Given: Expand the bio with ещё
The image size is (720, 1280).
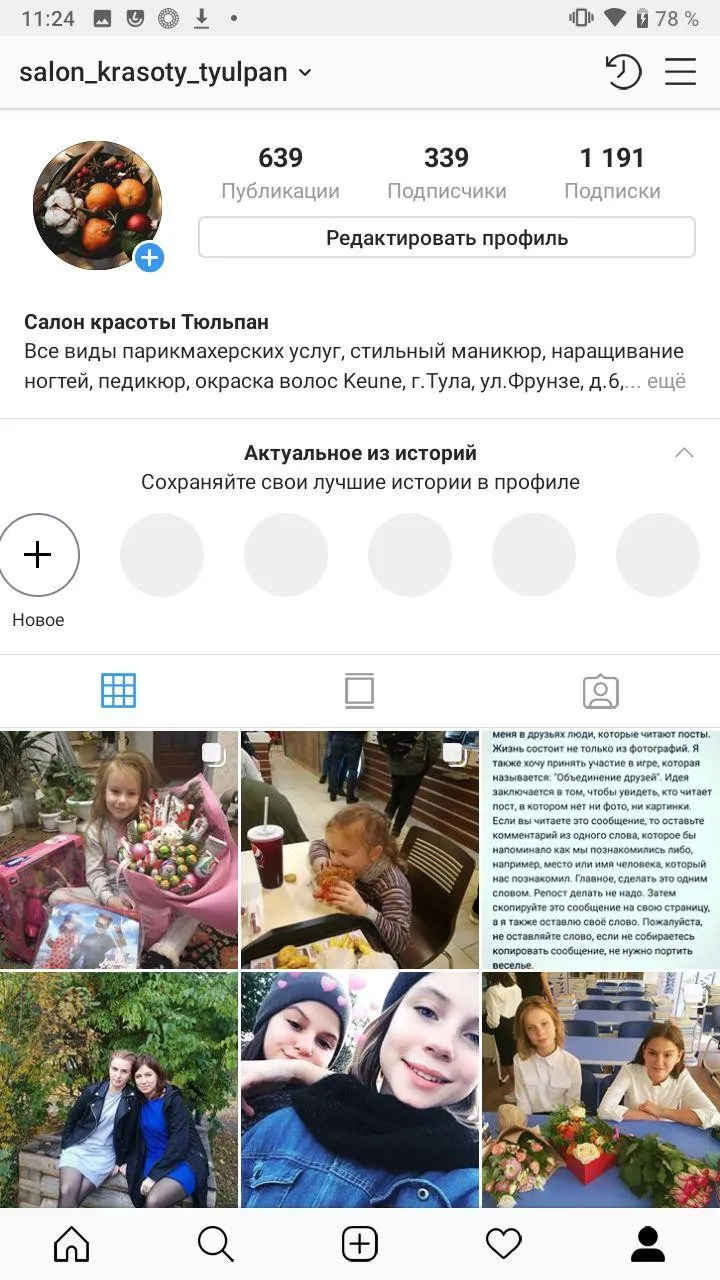Looking at the screenshot, I should pyautogui.click(x=666, y=381).
